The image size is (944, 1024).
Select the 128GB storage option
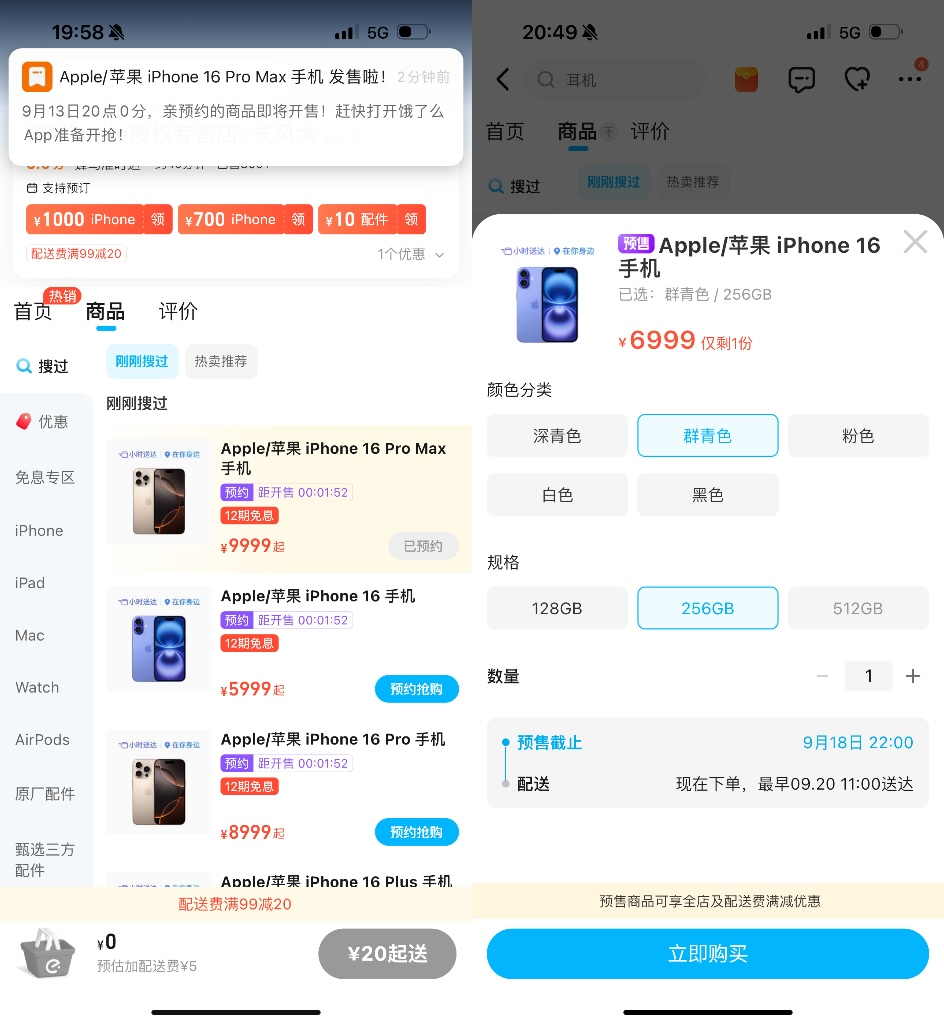557,608
